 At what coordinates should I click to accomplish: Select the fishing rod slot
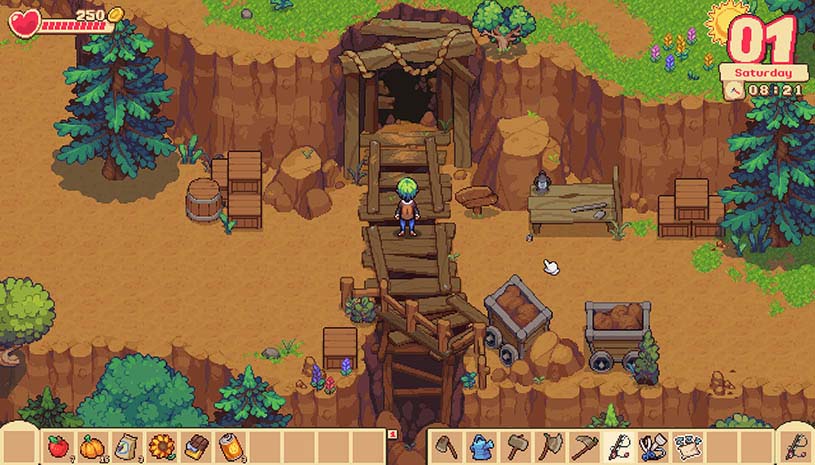620,446
